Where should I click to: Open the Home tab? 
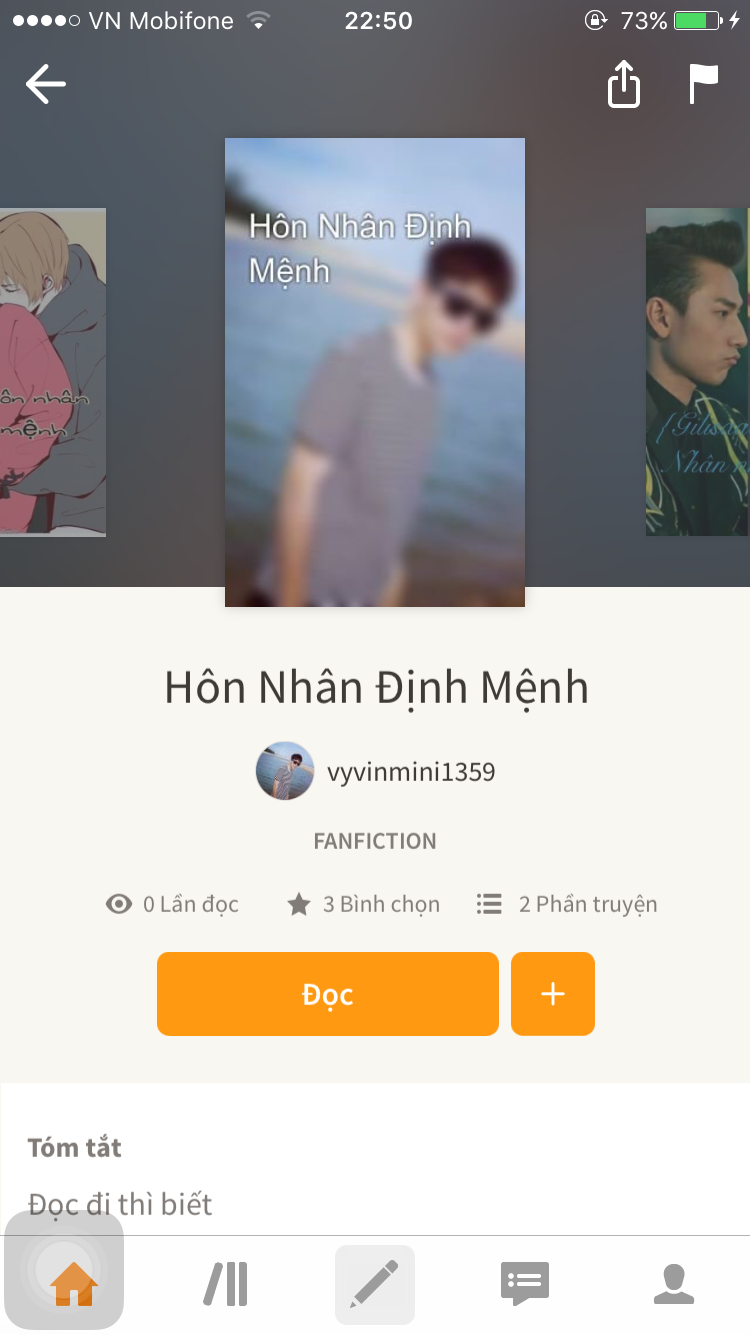[x=75, y=1284]
